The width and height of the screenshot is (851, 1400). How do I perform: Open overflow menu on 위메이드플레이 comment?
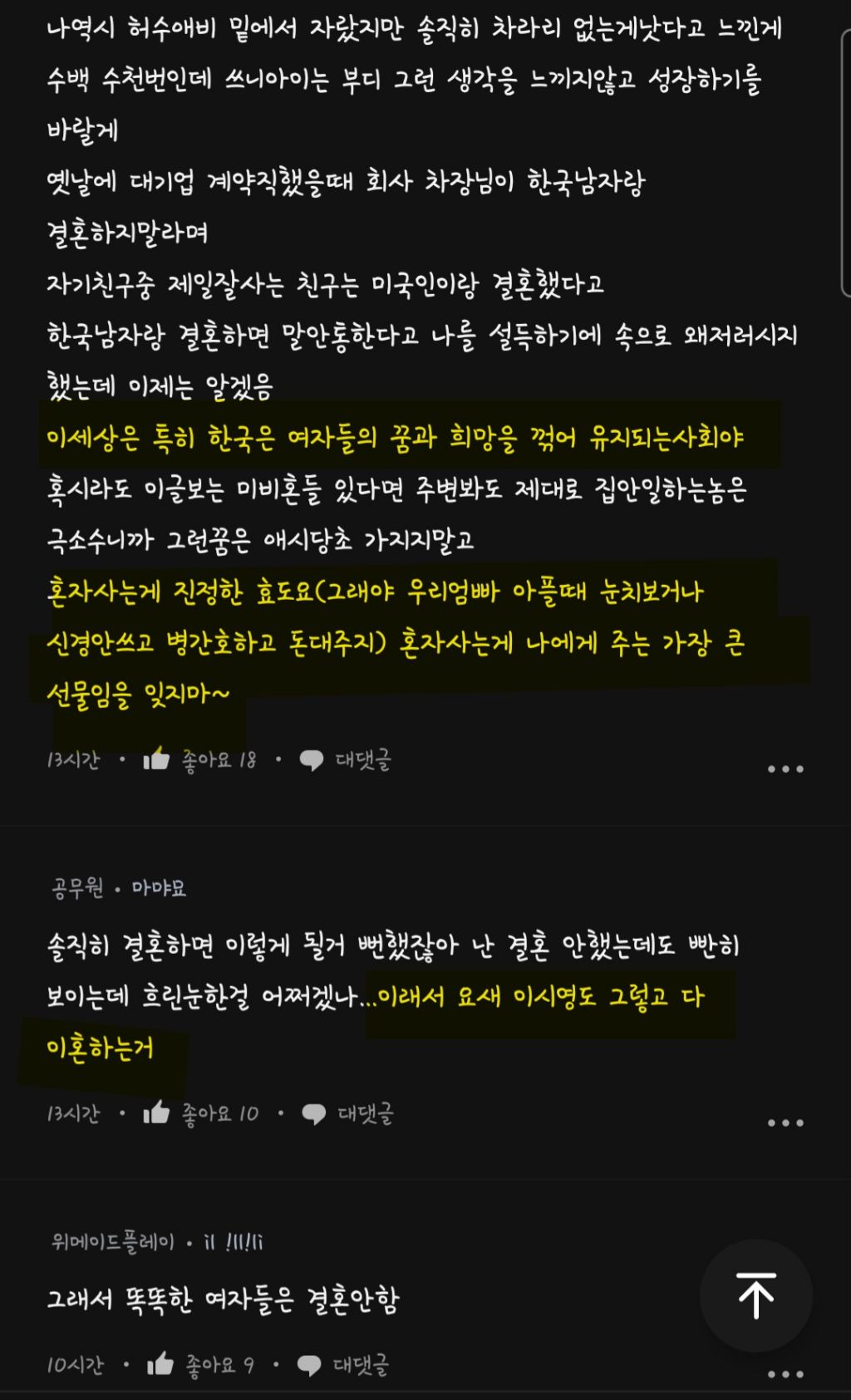point(785,1374)
